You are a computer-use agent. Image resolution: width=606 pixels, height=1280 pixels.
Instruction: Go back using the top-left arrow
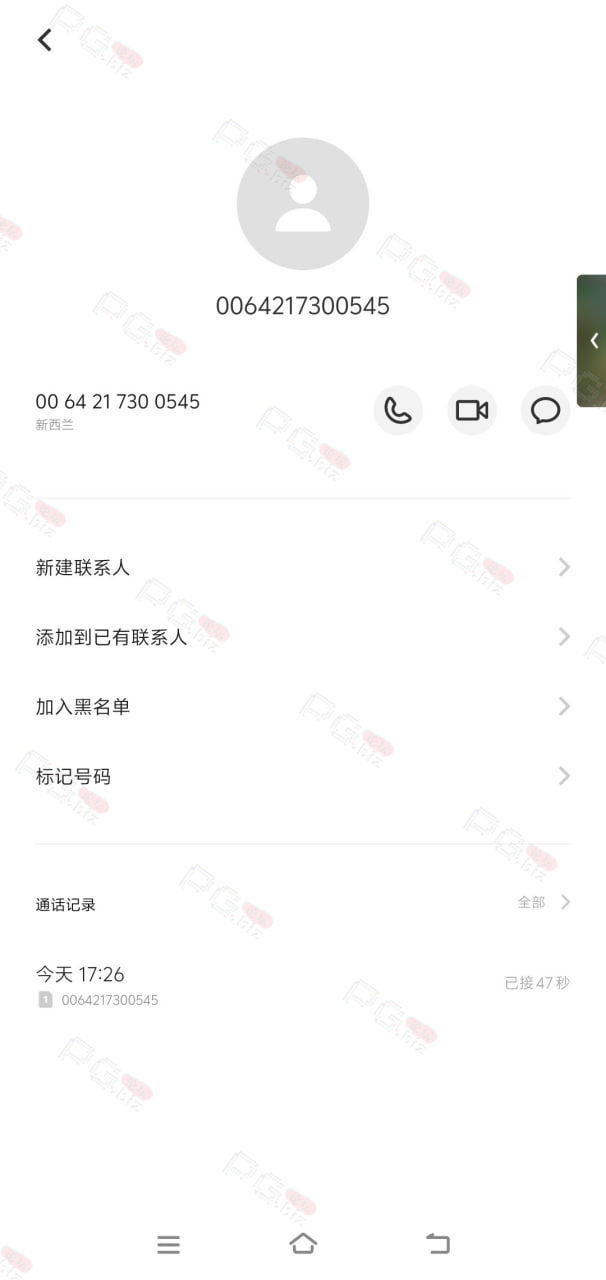point(44,40)
